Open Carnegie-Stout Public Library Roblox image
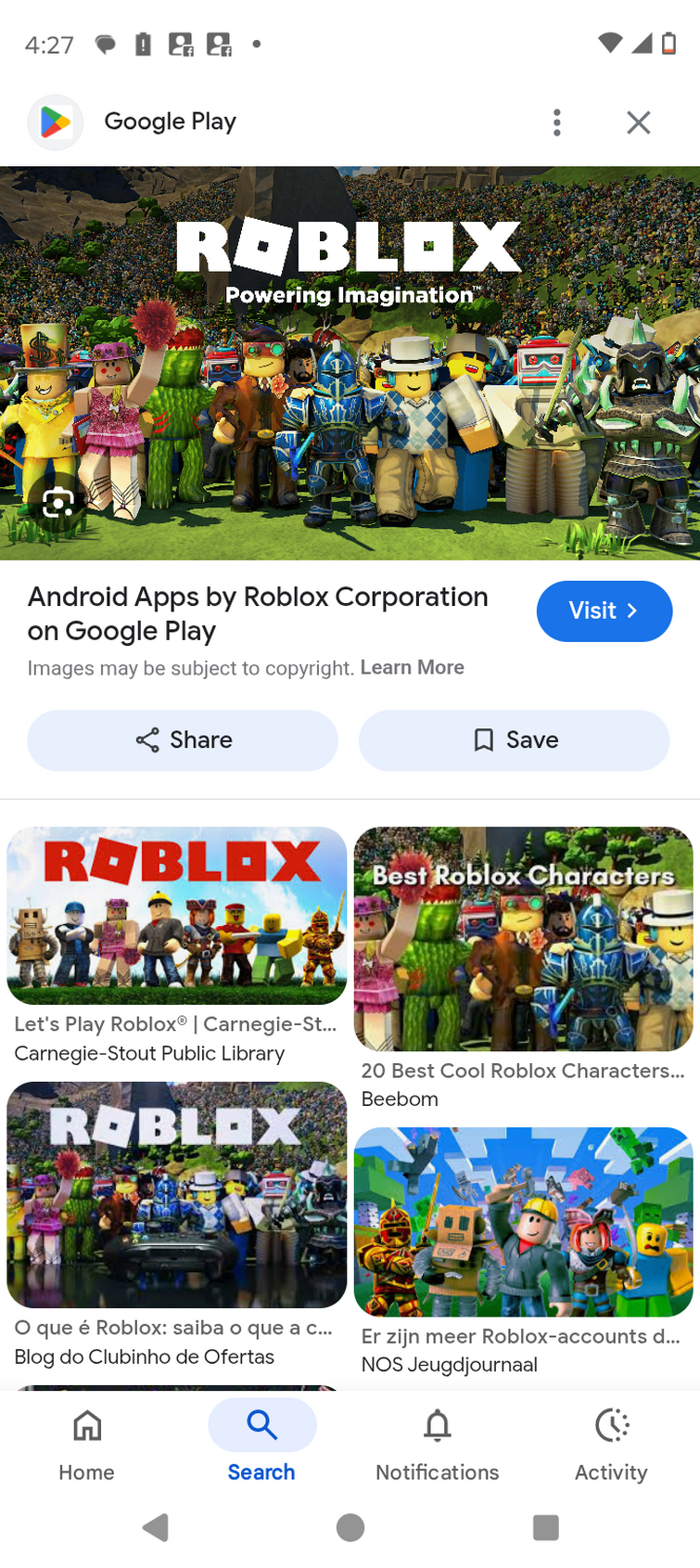 click(x=176, y=916)
